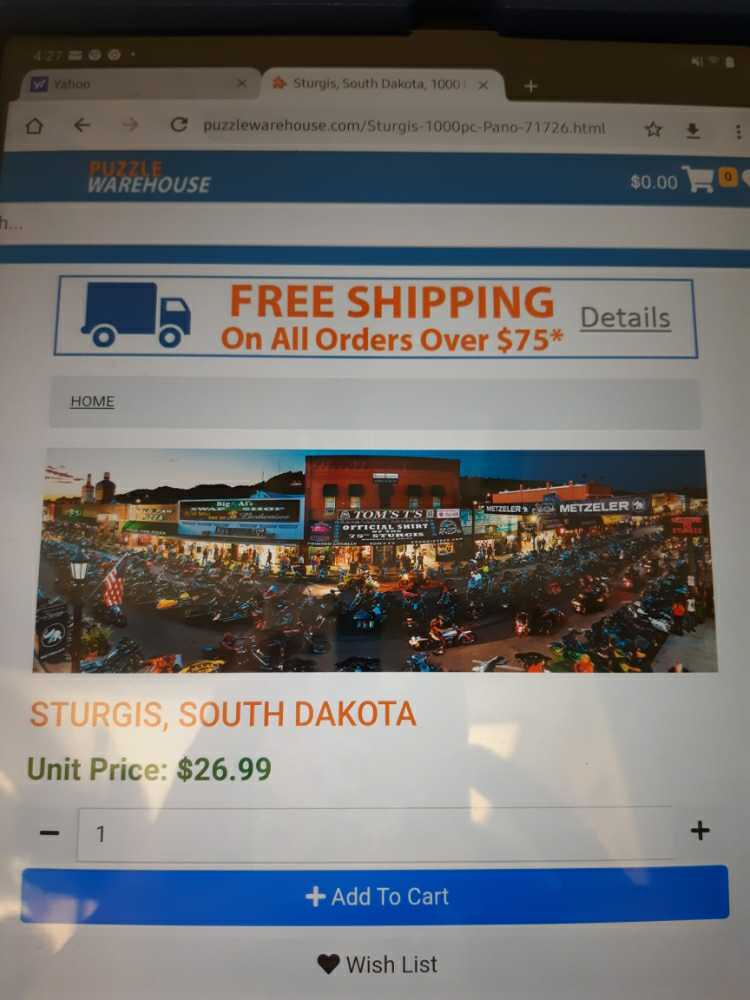Viewport: 750px width, 1000px height.
Task: Decrease quantity with minus button
Action: point(50,832)
